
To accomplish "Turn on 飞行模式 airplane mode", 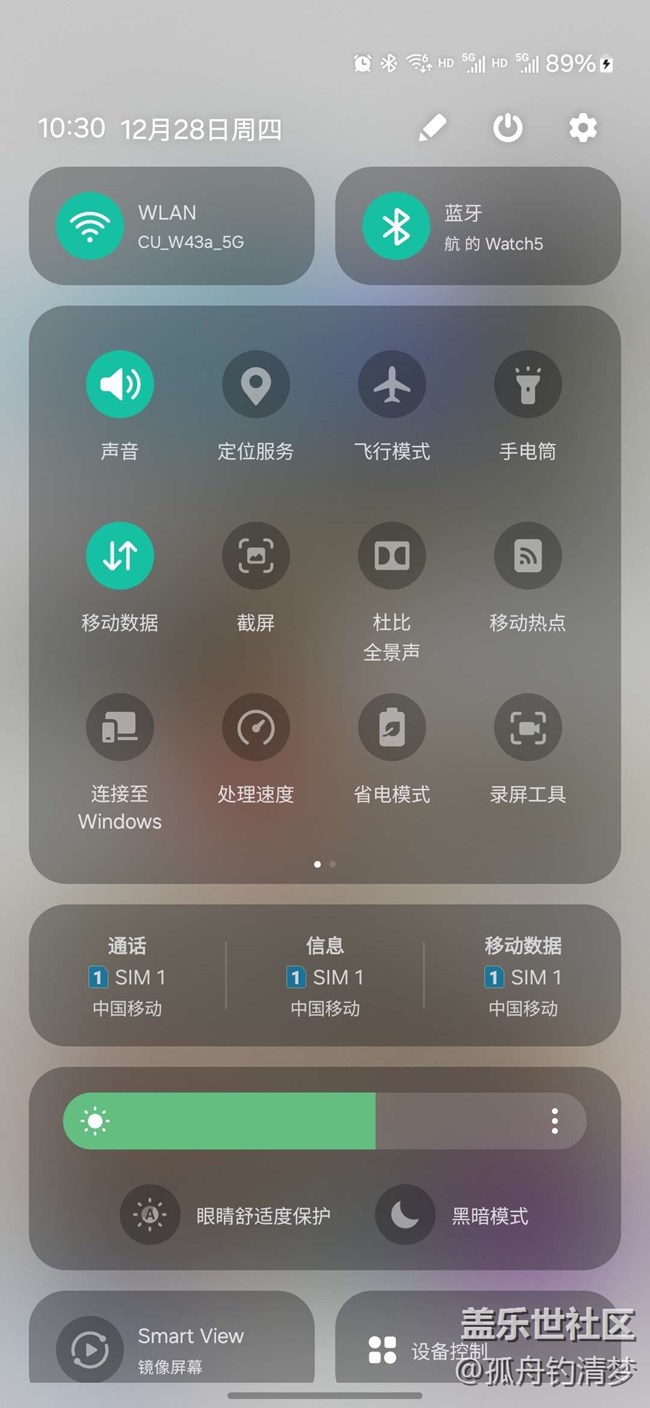I will tap(392, 384).
